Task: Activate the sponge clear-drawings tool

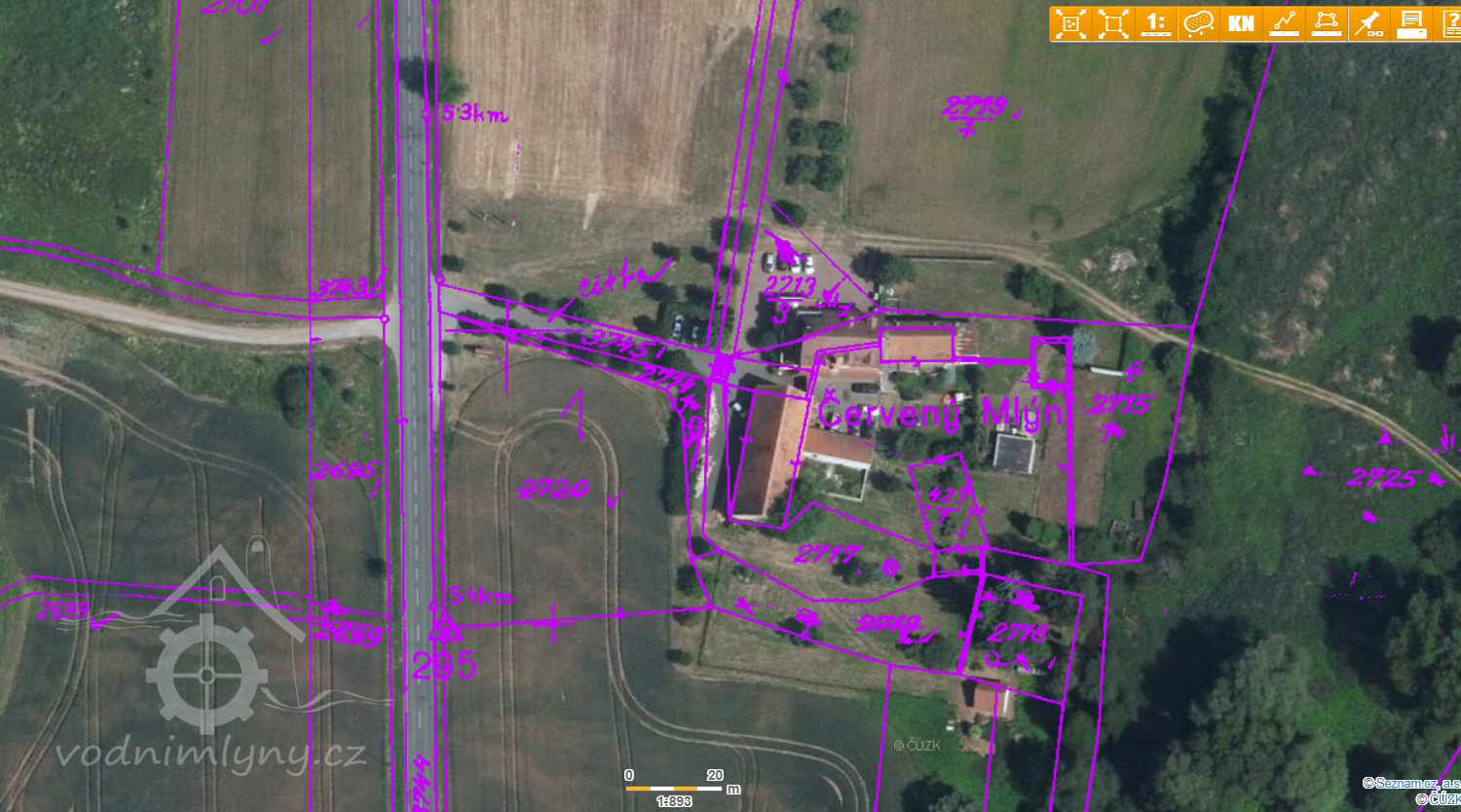Action: coord(1198,23)
